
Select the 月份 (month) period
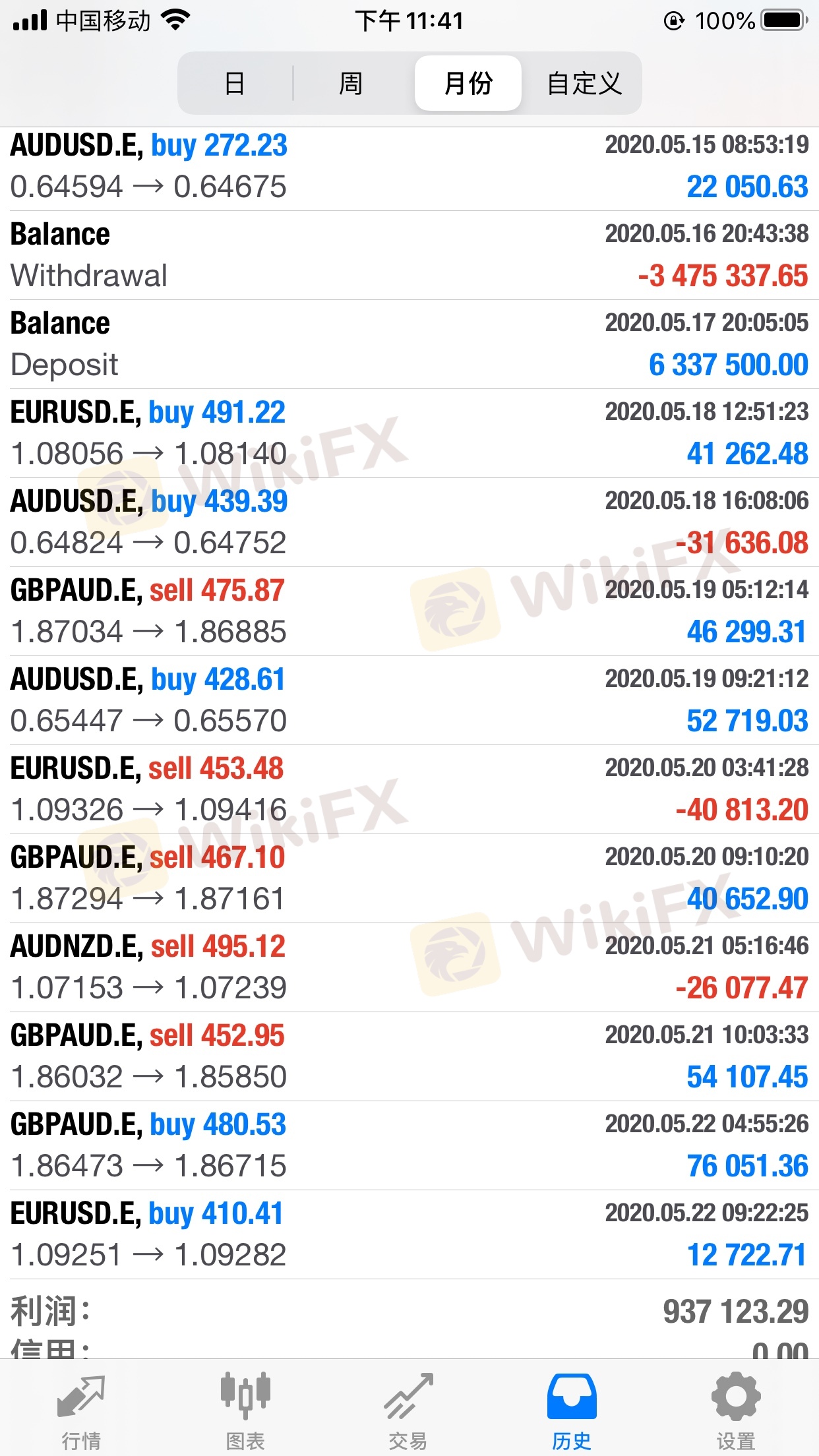pos(468,84)
